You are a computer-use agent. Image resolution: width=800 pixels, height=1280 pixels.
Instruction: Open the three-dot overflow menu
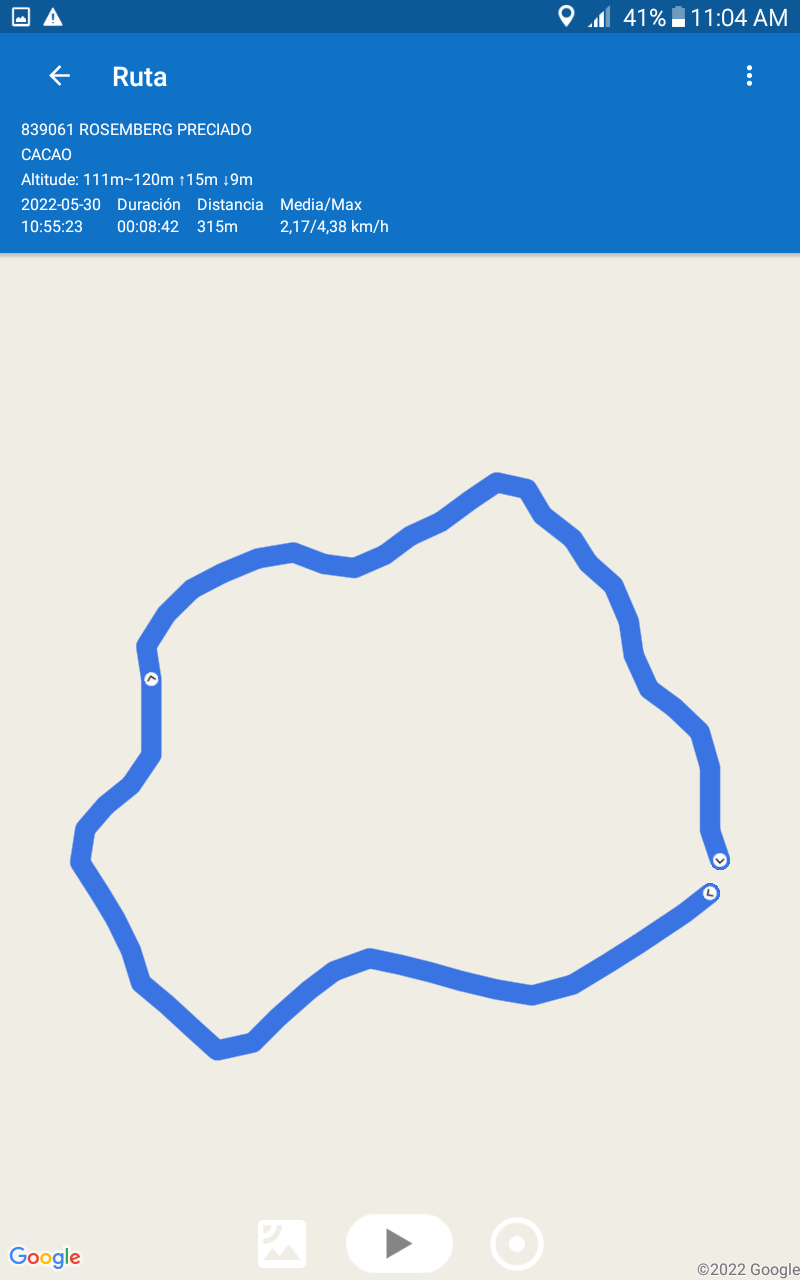click(x=749, y=76)
